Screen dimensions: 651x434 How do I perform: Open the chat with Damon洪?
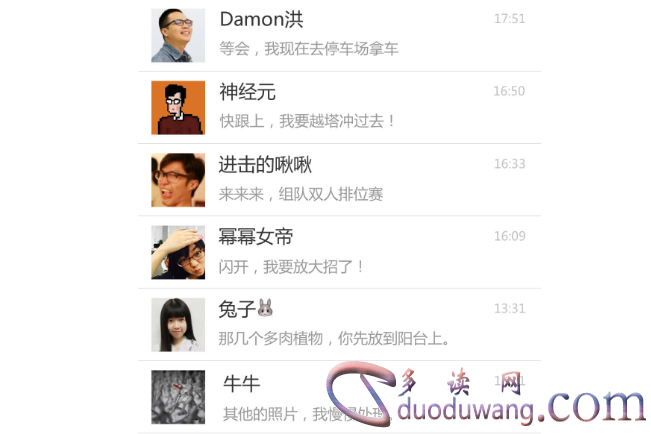click(338, 34)
